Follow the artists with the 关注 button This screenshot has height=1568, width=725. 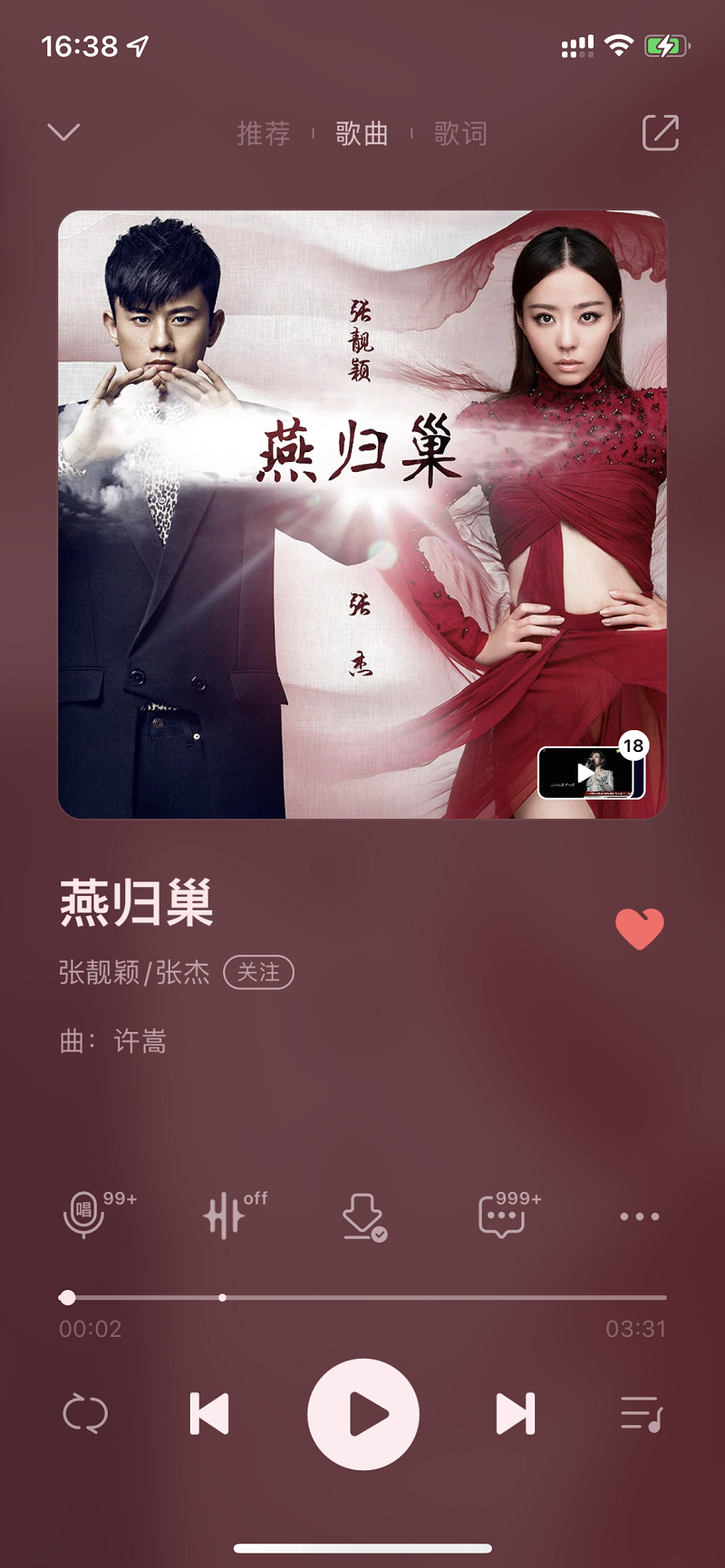(258, 972)
